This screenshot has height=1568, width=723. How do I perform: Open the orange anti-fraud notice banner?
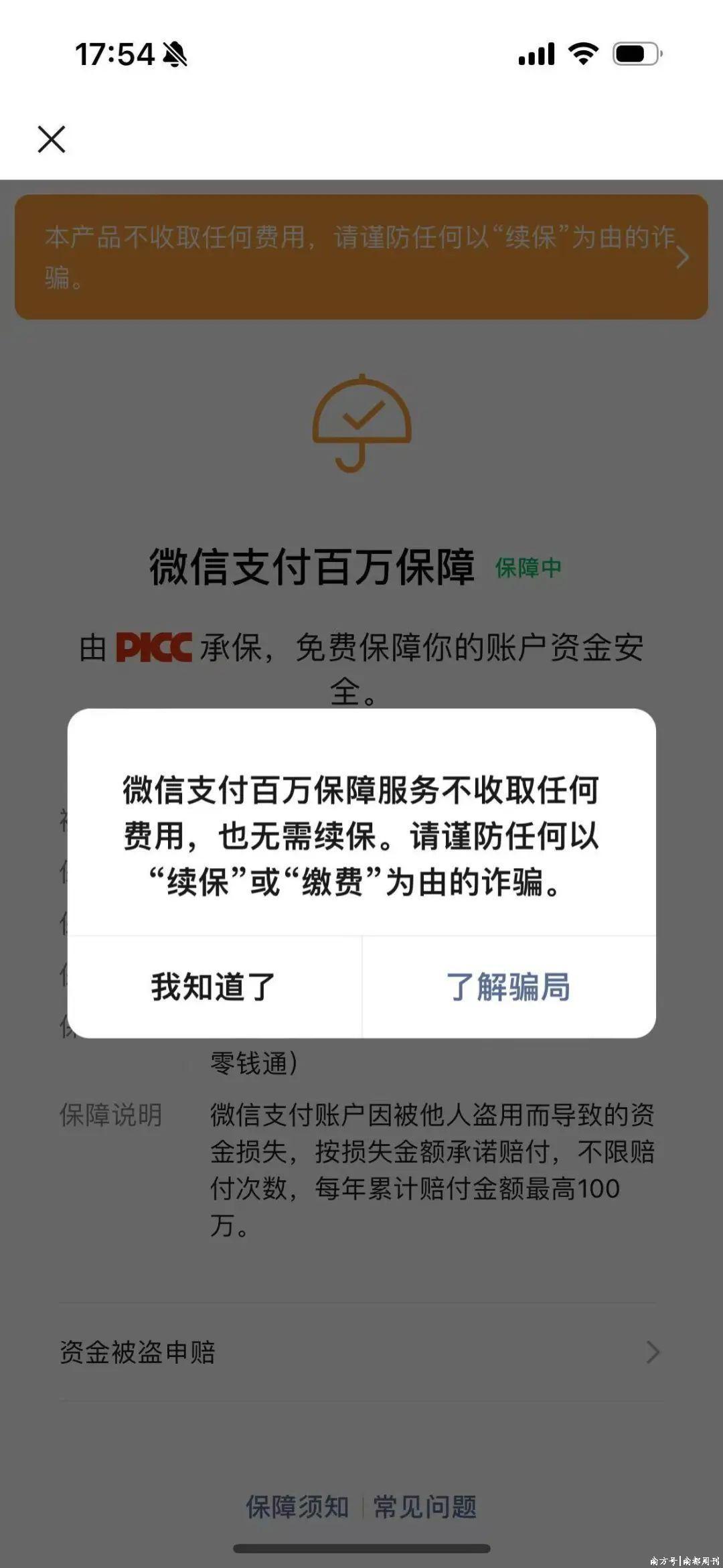tap(361, 257)
